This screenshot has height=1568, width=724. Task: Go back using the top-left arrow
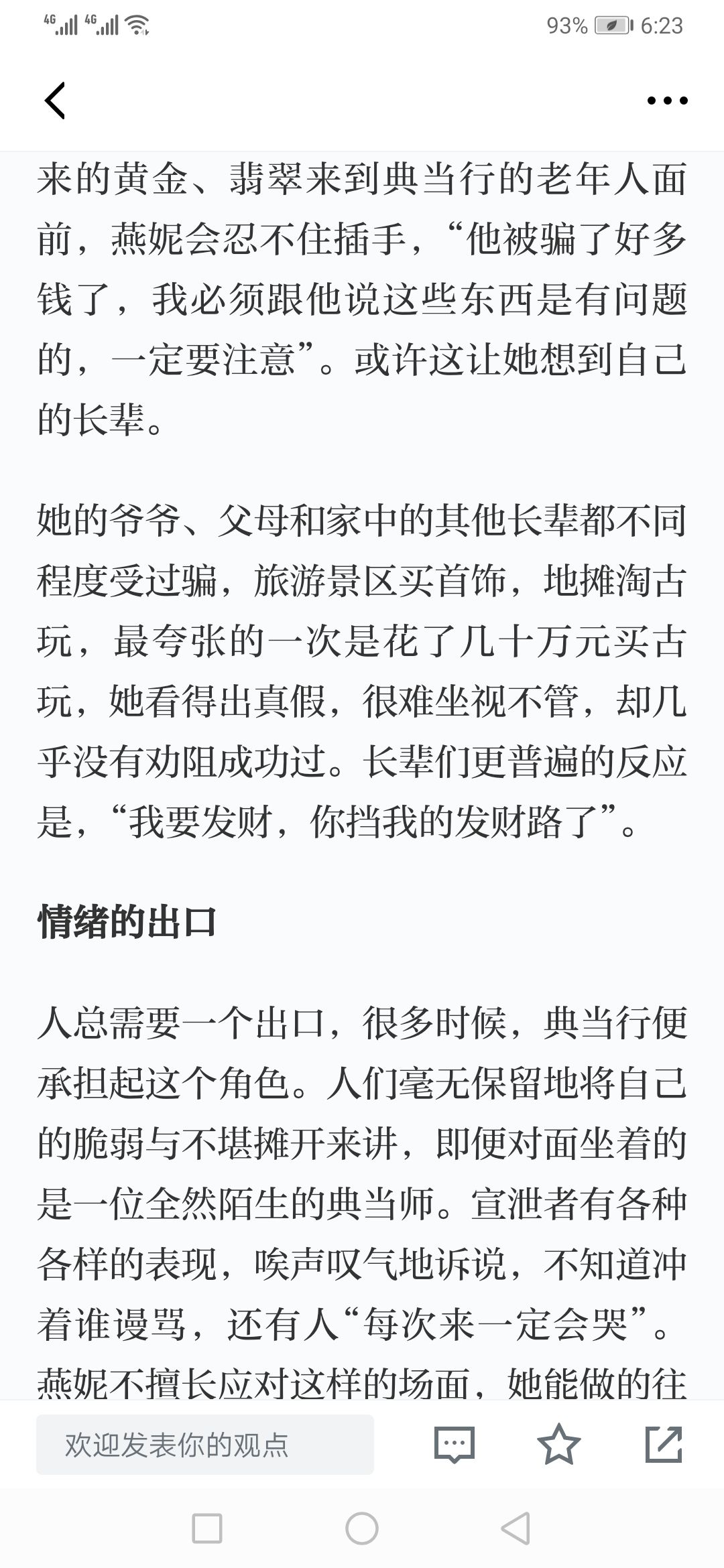(55, 101)
